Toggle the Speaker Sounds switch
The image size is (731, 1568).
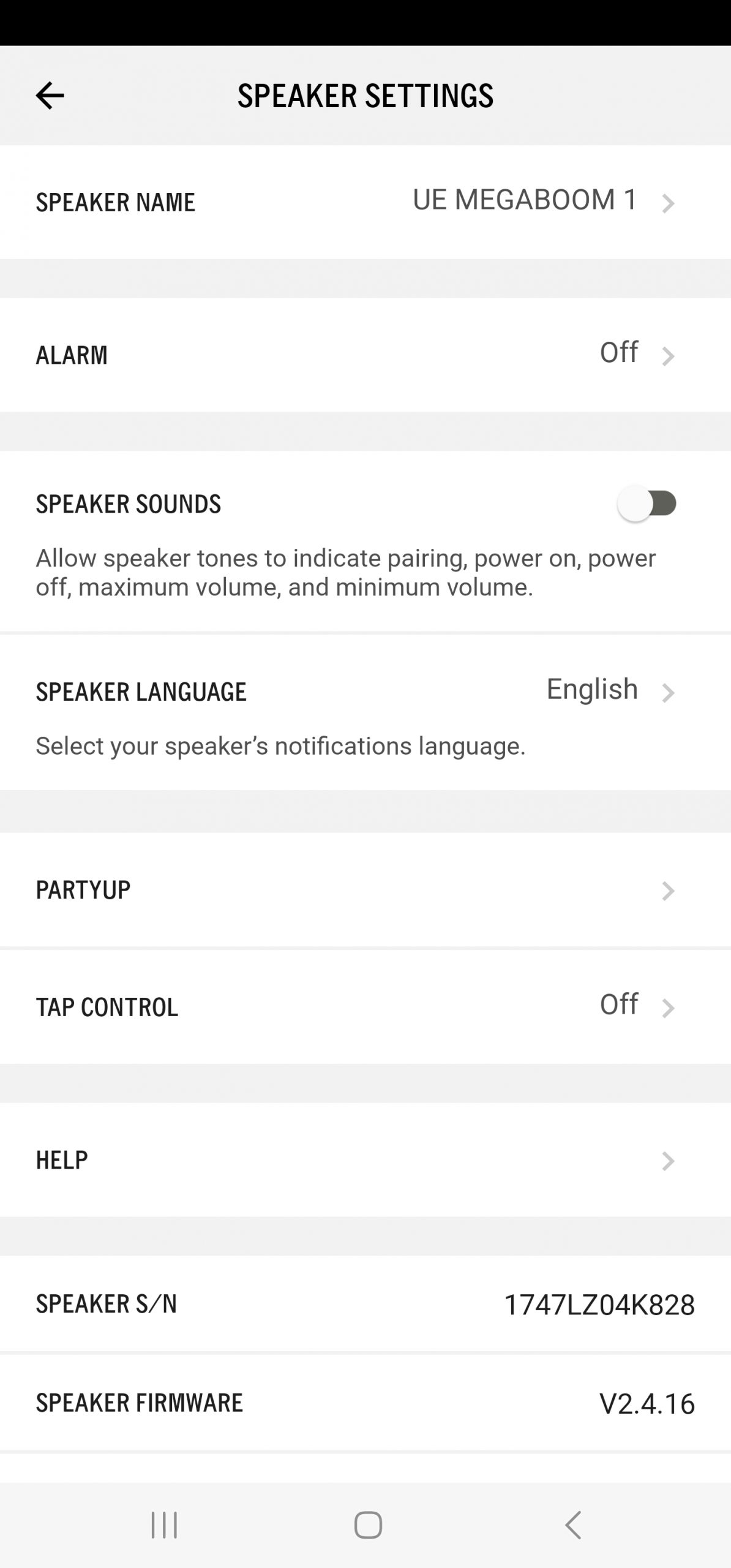pyautogui.click(x=647, y=503)
